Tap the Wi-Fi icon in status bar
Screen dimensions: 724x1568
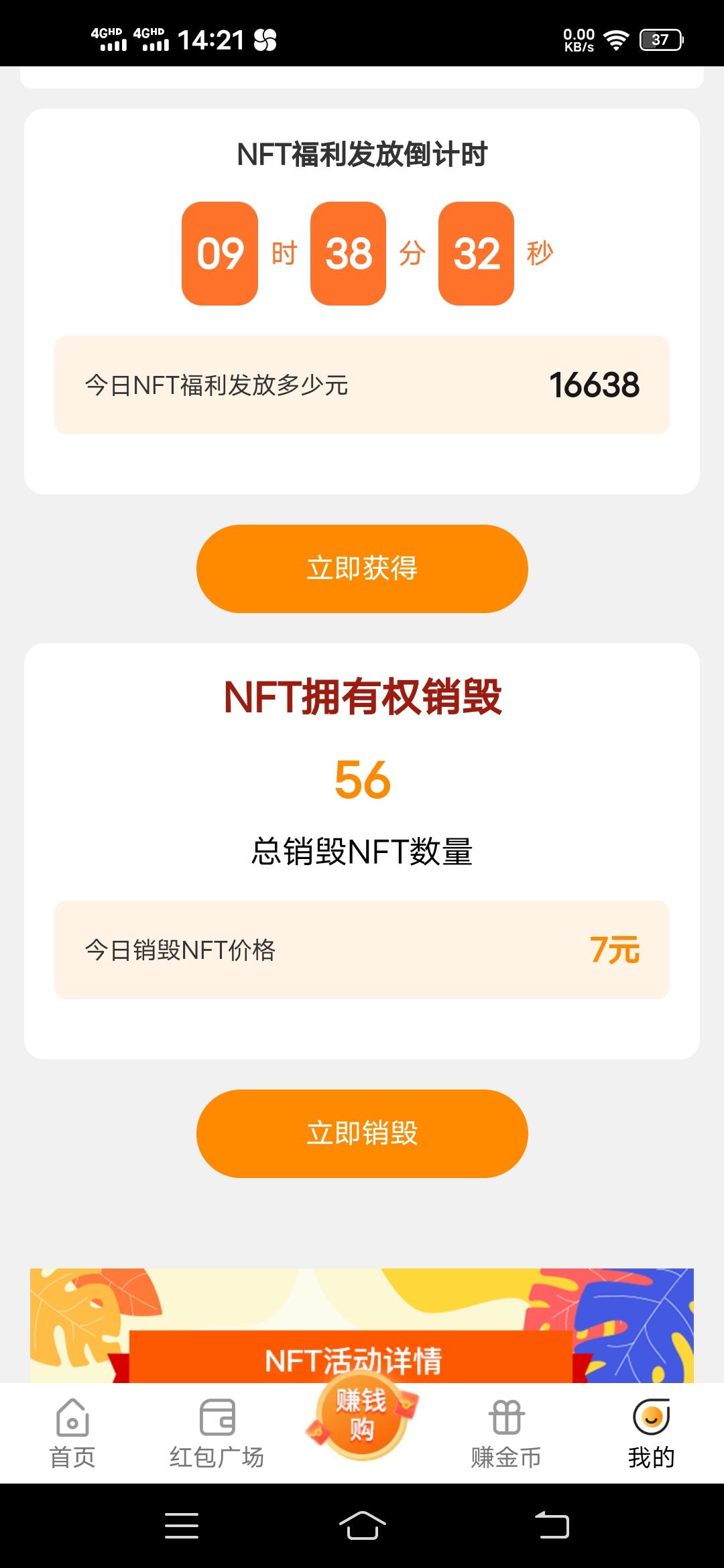click(614, 40)
